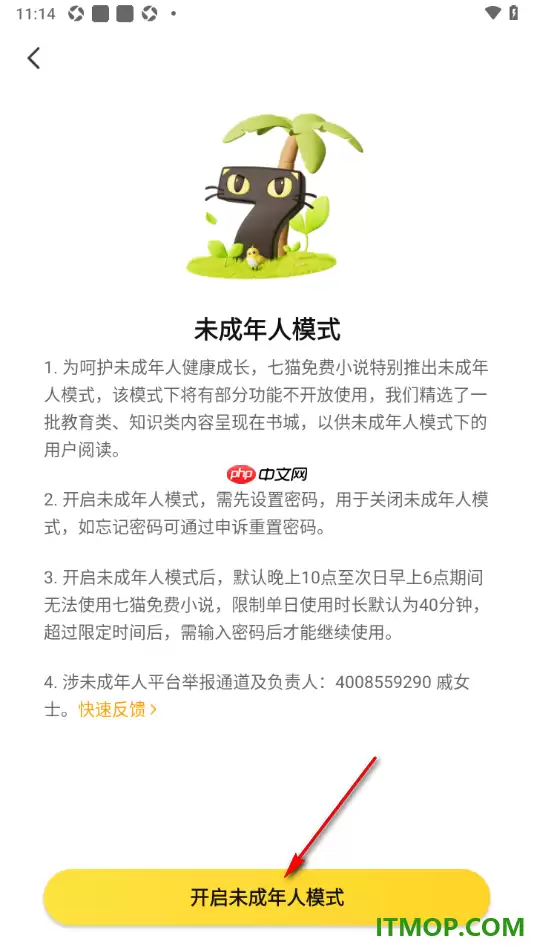
Task: Open the 快速反馈 link
Action: [118, 709]
